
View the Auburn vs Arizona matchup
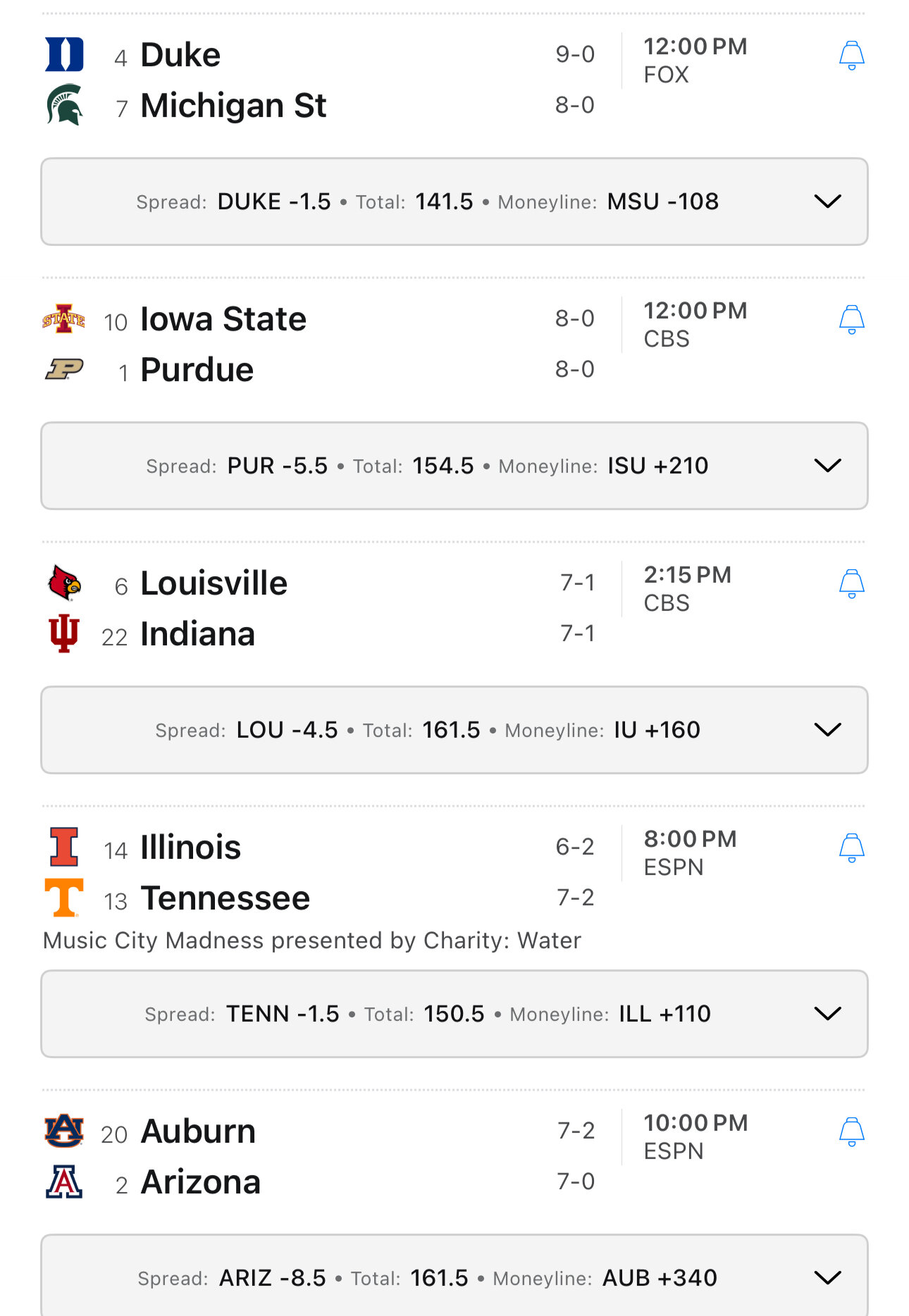317,1157
